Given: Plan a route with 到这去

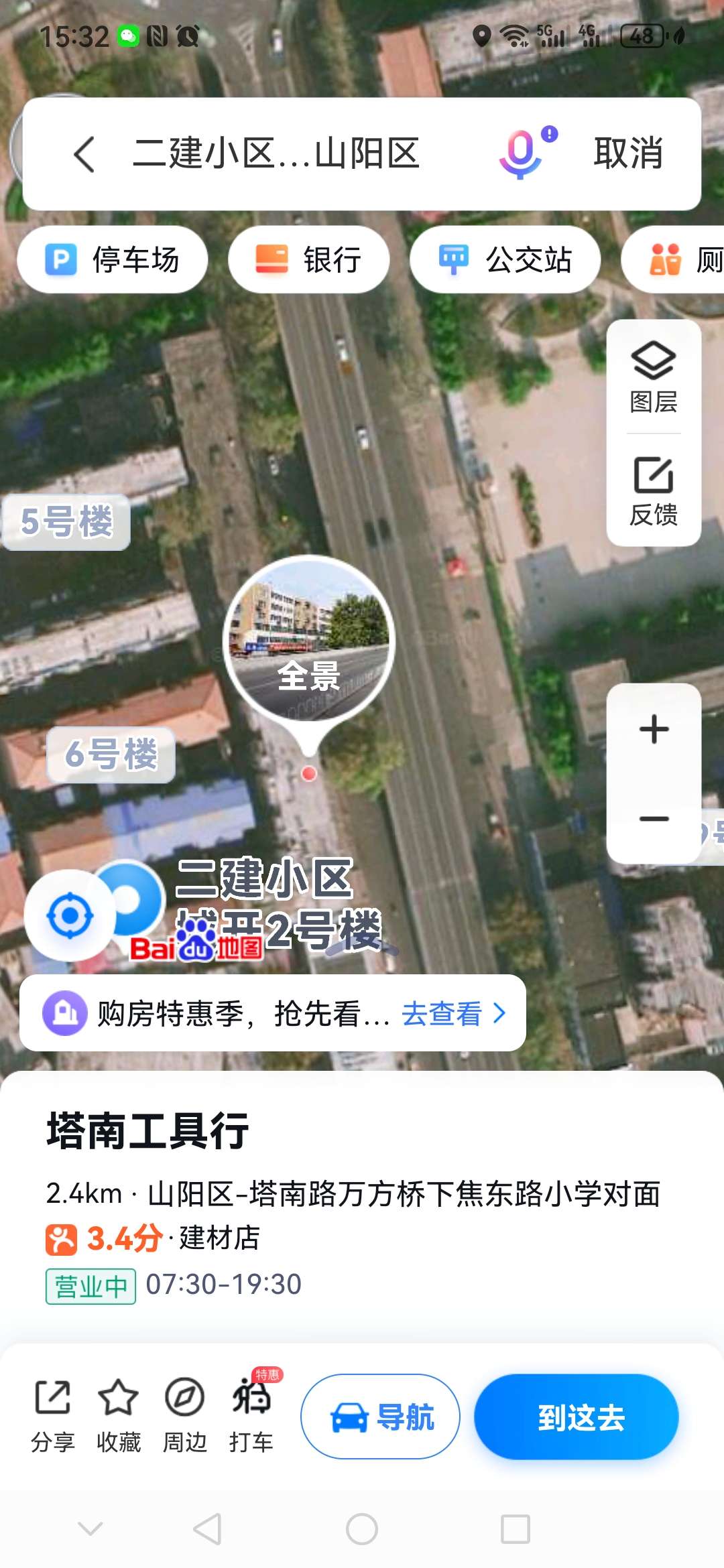Looking at the screenshot, I should click(577, 1417).
